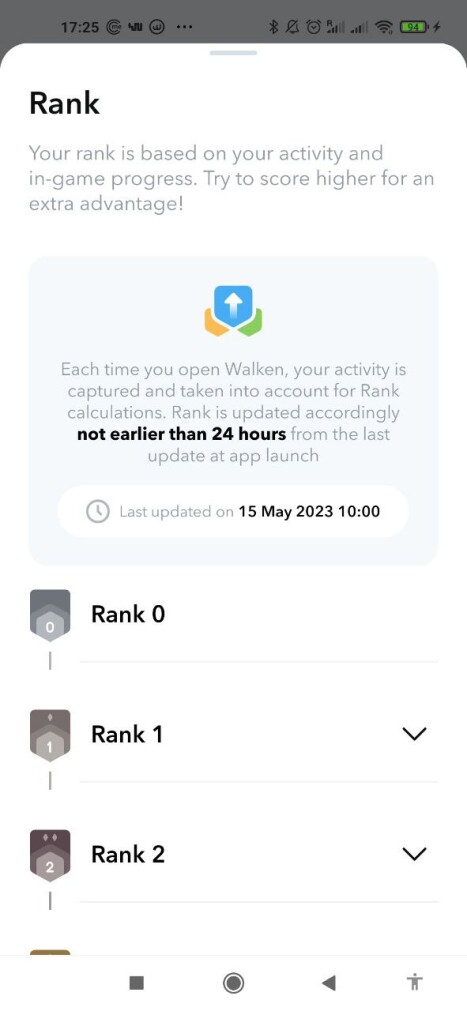Tap the bottom sheet drag handle
The height and width of the screenshot is (1011, 467).
[x=234, y=53]
